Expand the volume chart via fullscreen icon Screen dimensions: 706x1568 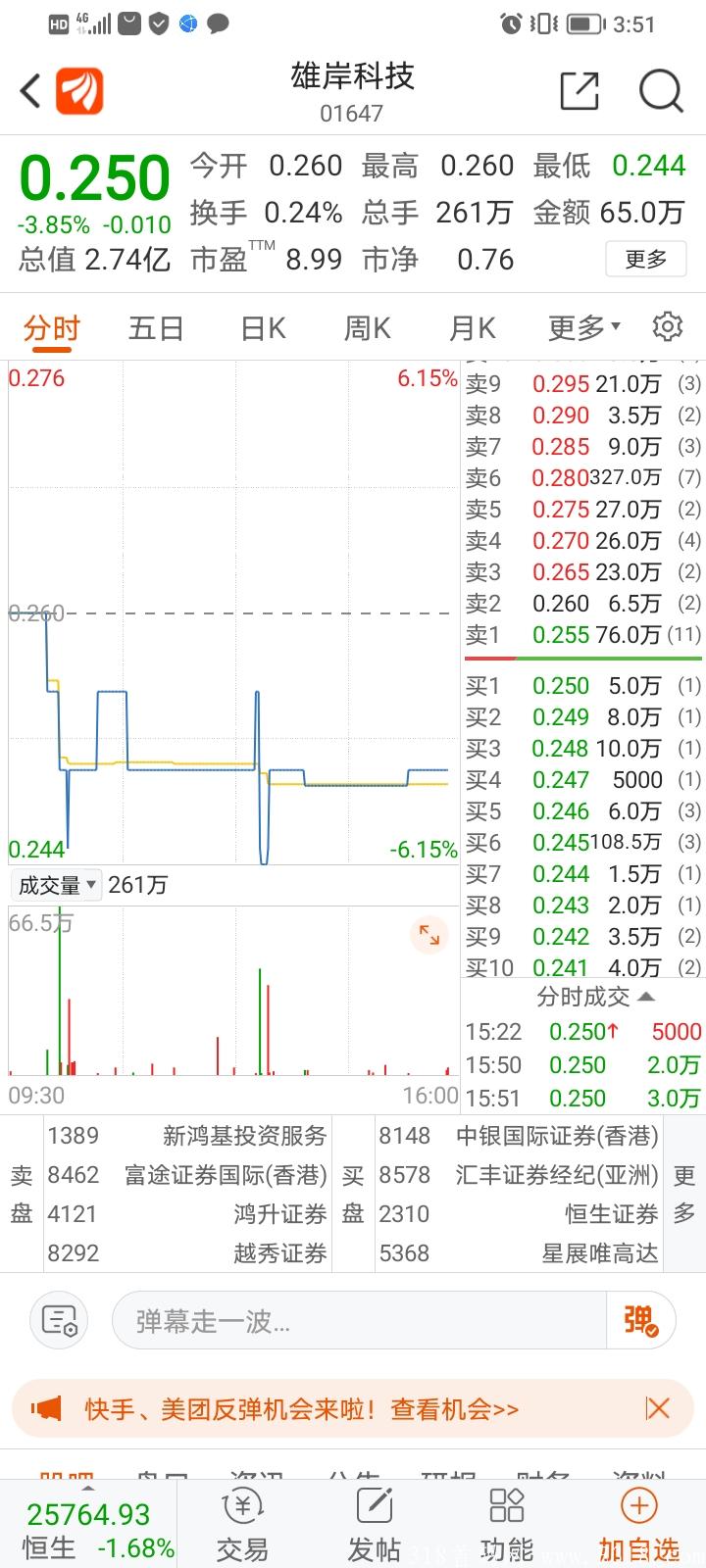429,935
